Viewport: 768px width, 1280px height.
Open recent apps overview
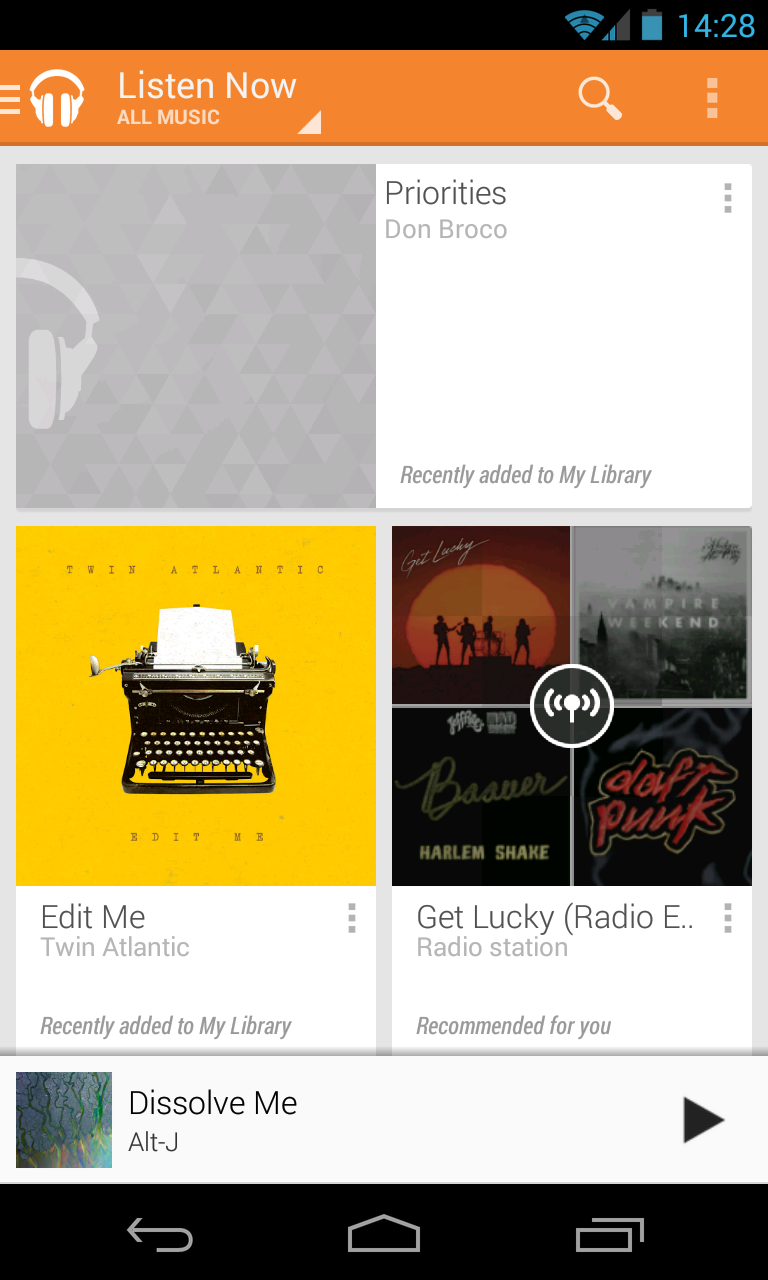click(x=610, y=1236)
